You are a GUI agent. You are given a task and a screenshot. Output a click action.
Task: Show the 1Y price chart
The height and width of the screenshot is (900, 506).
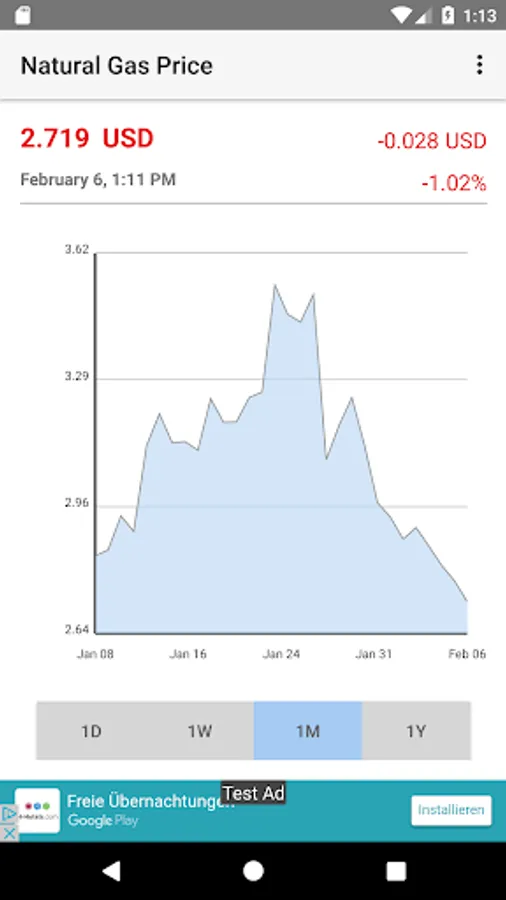[x=416, y=731]
